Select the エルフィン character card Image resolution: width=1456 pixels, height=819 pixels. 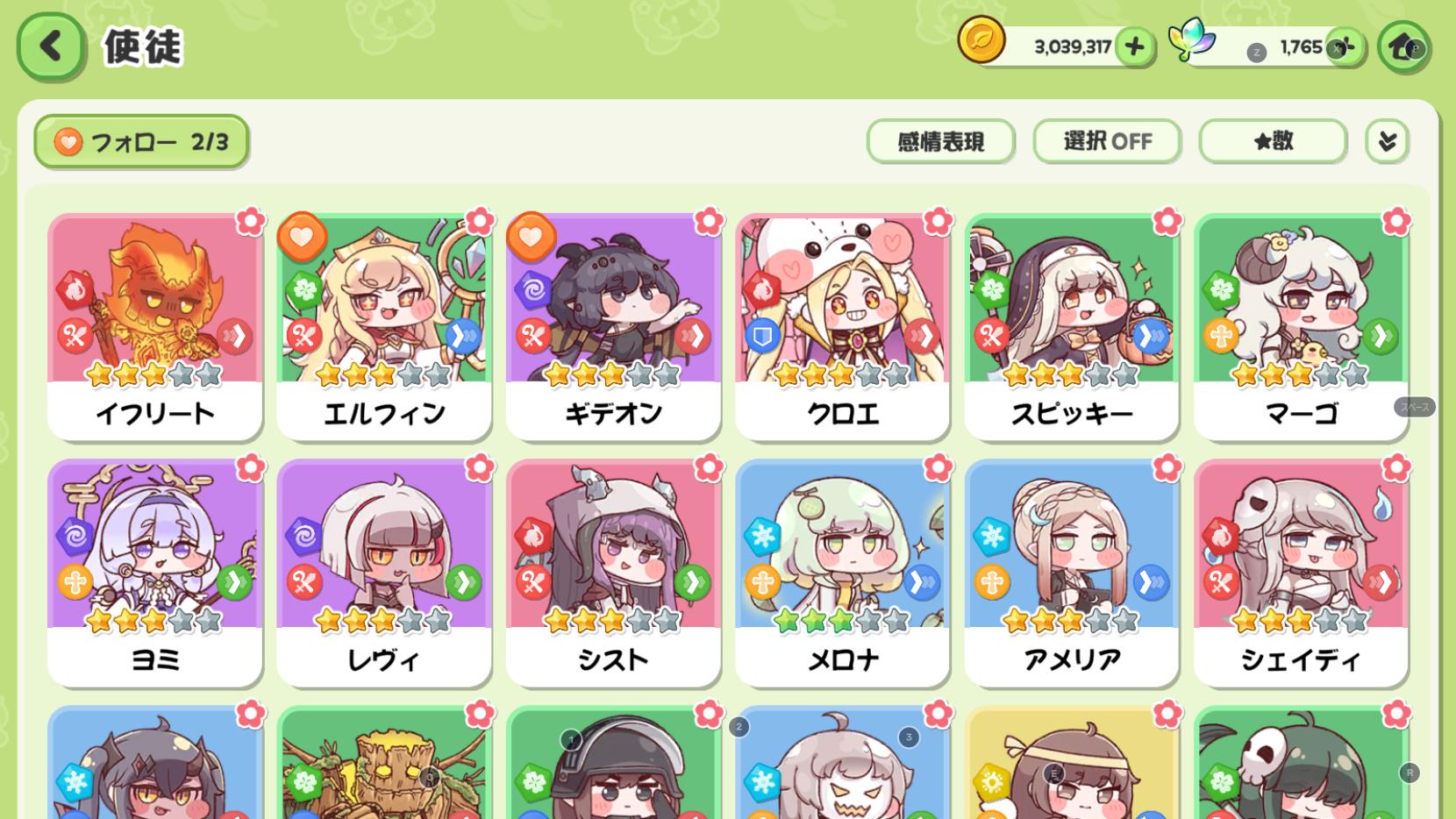[384, 324]
